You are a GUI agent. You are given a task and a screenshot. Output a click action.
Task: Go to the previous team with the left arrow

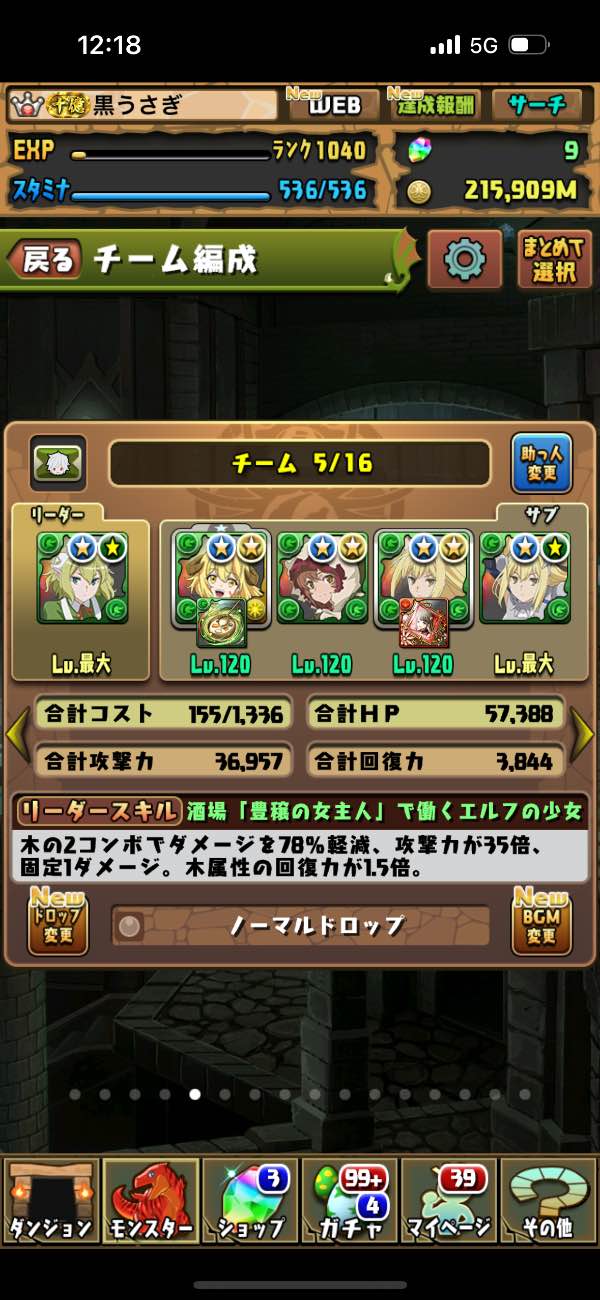(x=15, y=735)
